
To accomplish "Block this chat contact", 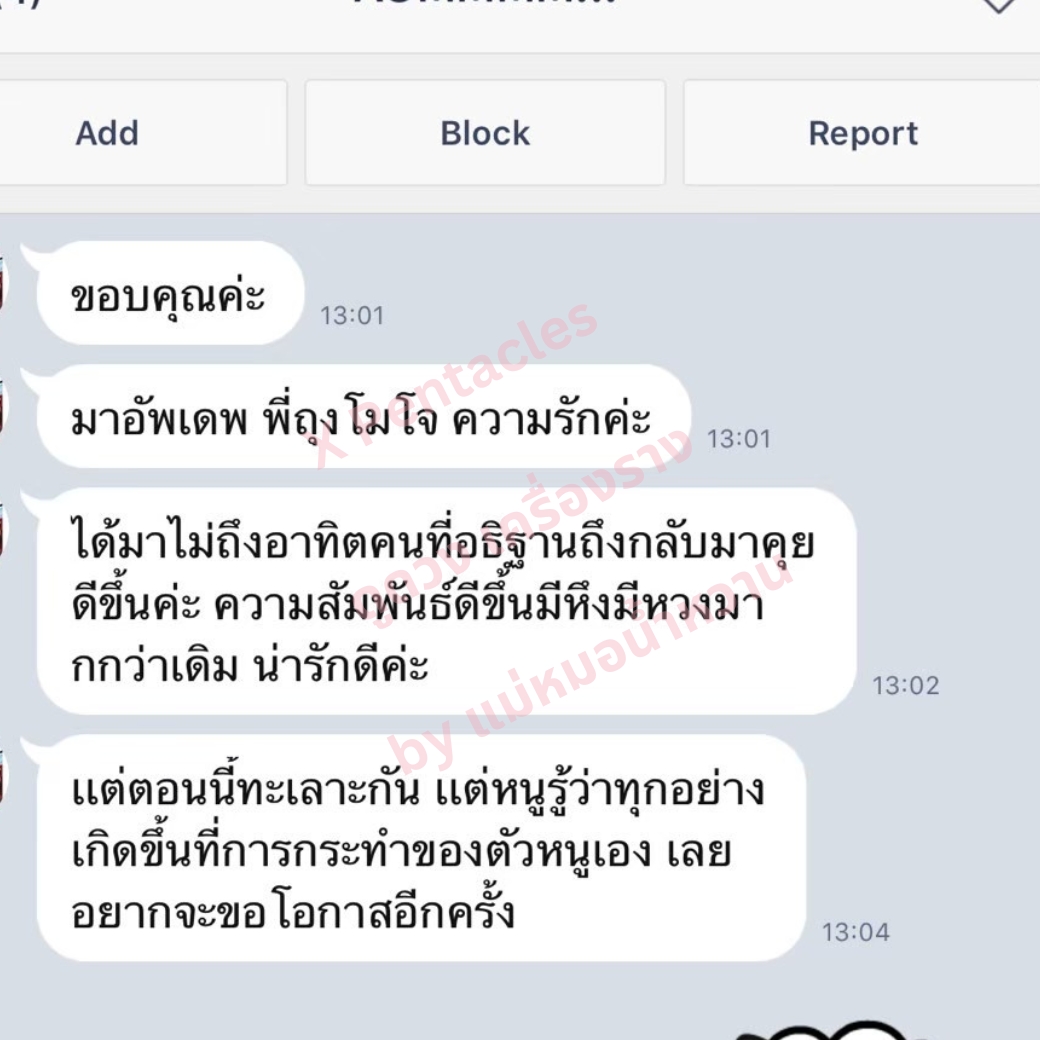I will click(485, 133).
